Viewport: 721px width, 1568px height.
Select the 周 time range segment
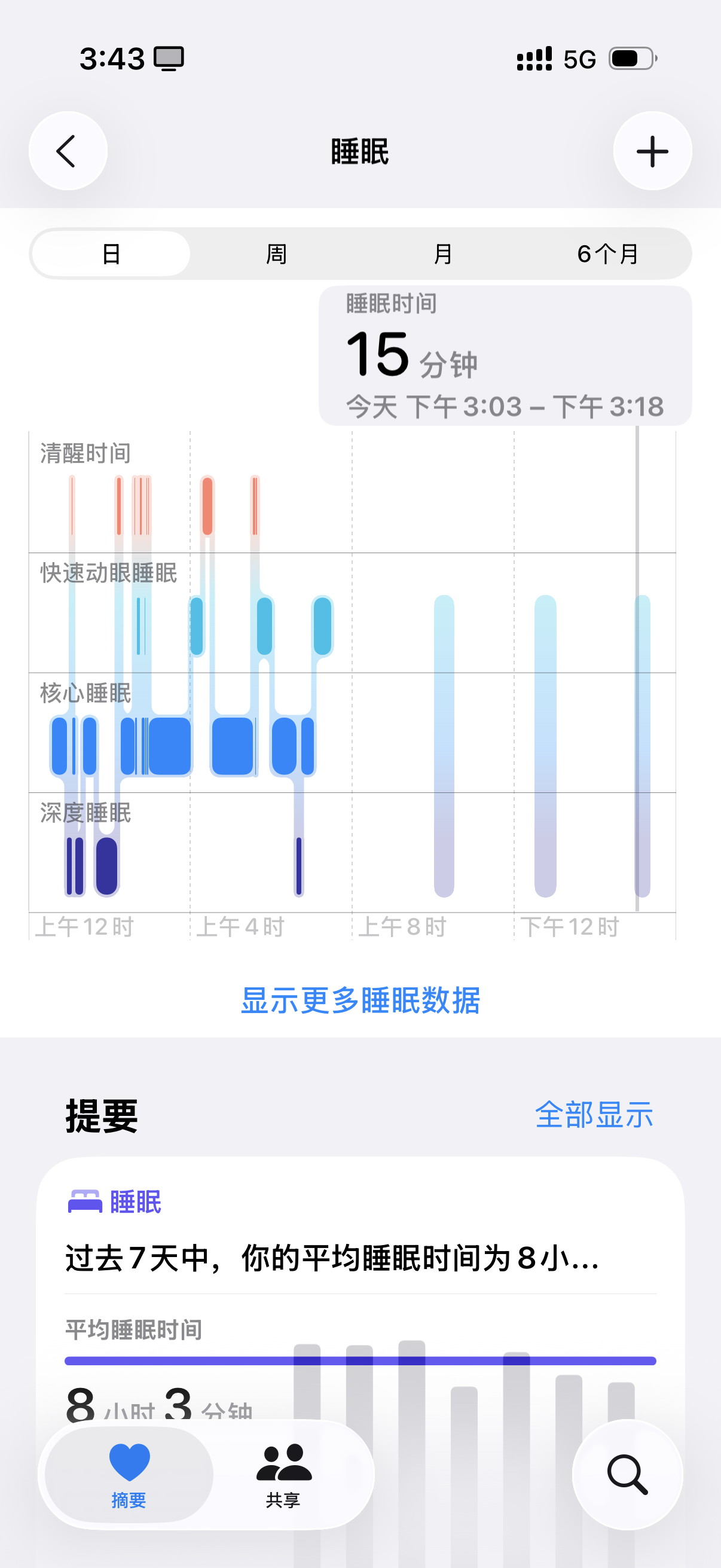coord(277,254)
